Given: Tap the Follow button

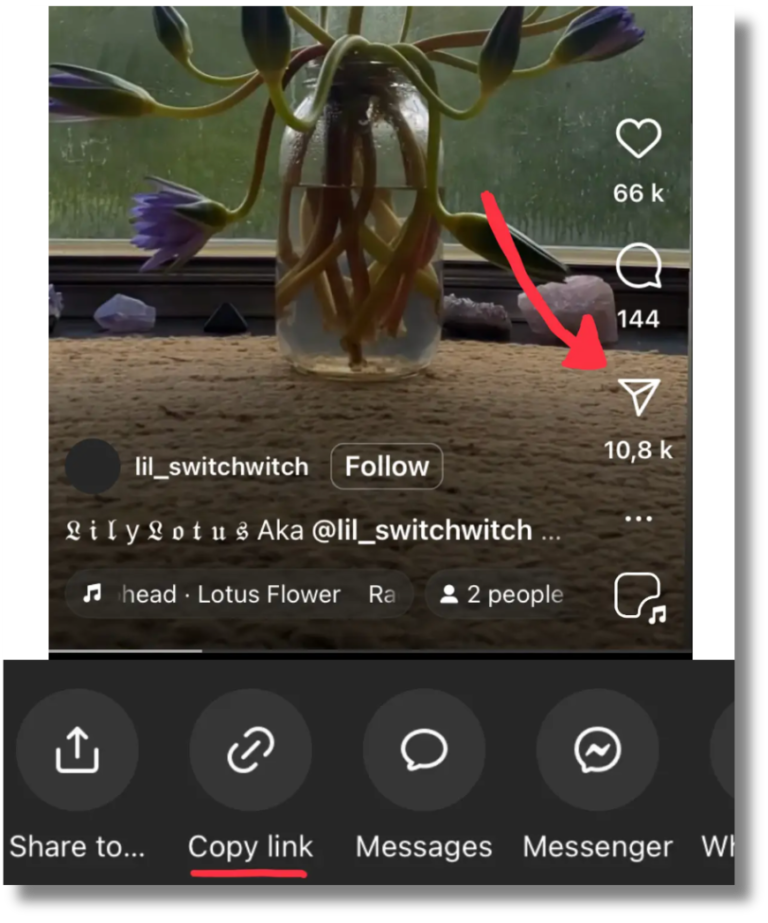Looking at the screenshot, I should tap(386, 466).
